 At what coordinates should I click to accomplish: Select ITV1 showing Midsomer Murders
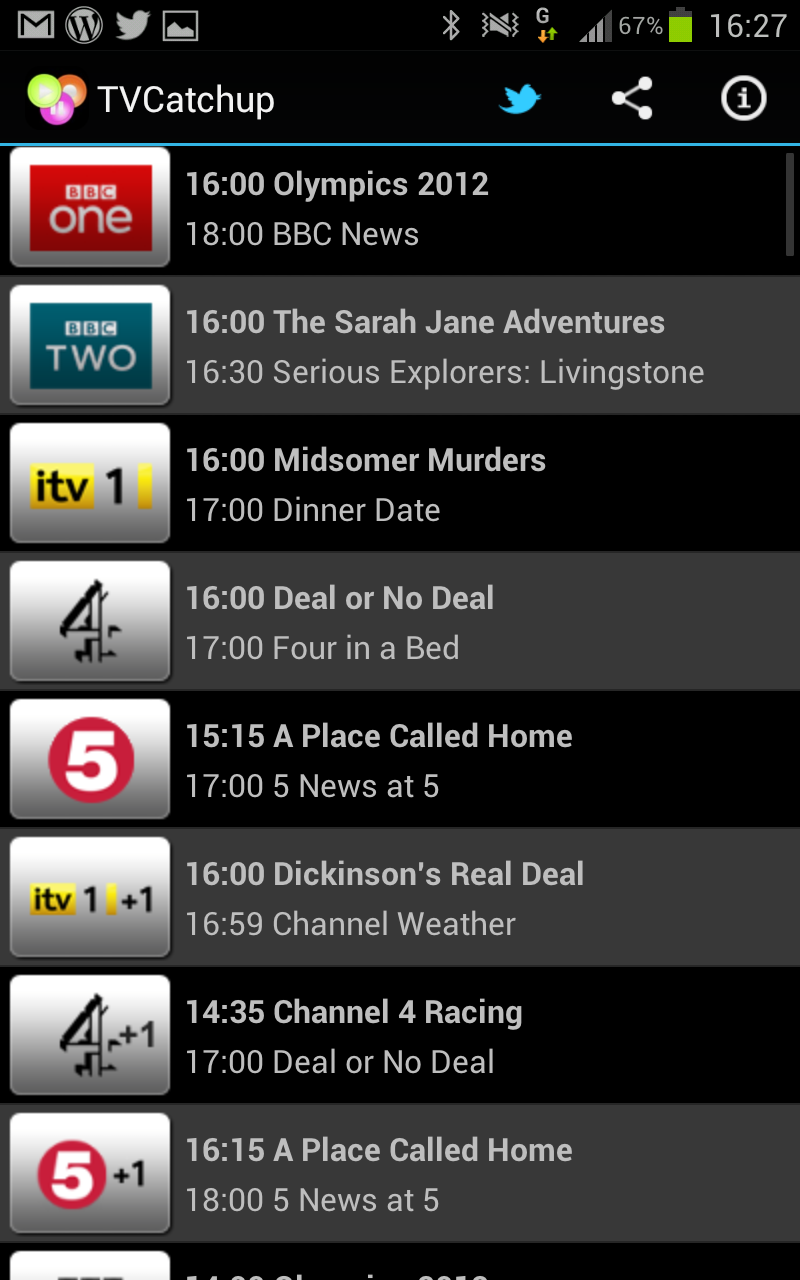coord(400,484)
